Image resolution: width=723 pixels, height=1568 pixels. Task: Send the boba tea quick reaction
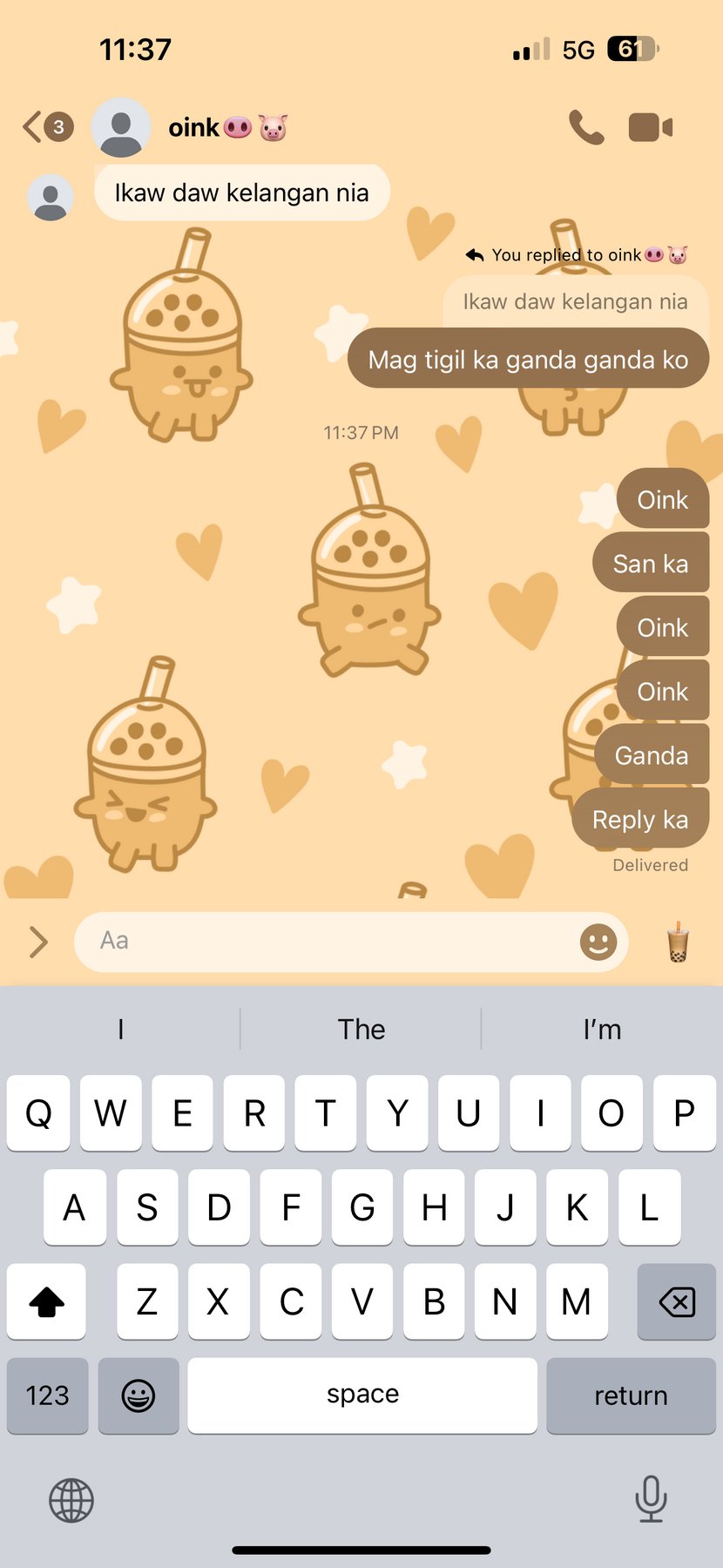[678, 942]
